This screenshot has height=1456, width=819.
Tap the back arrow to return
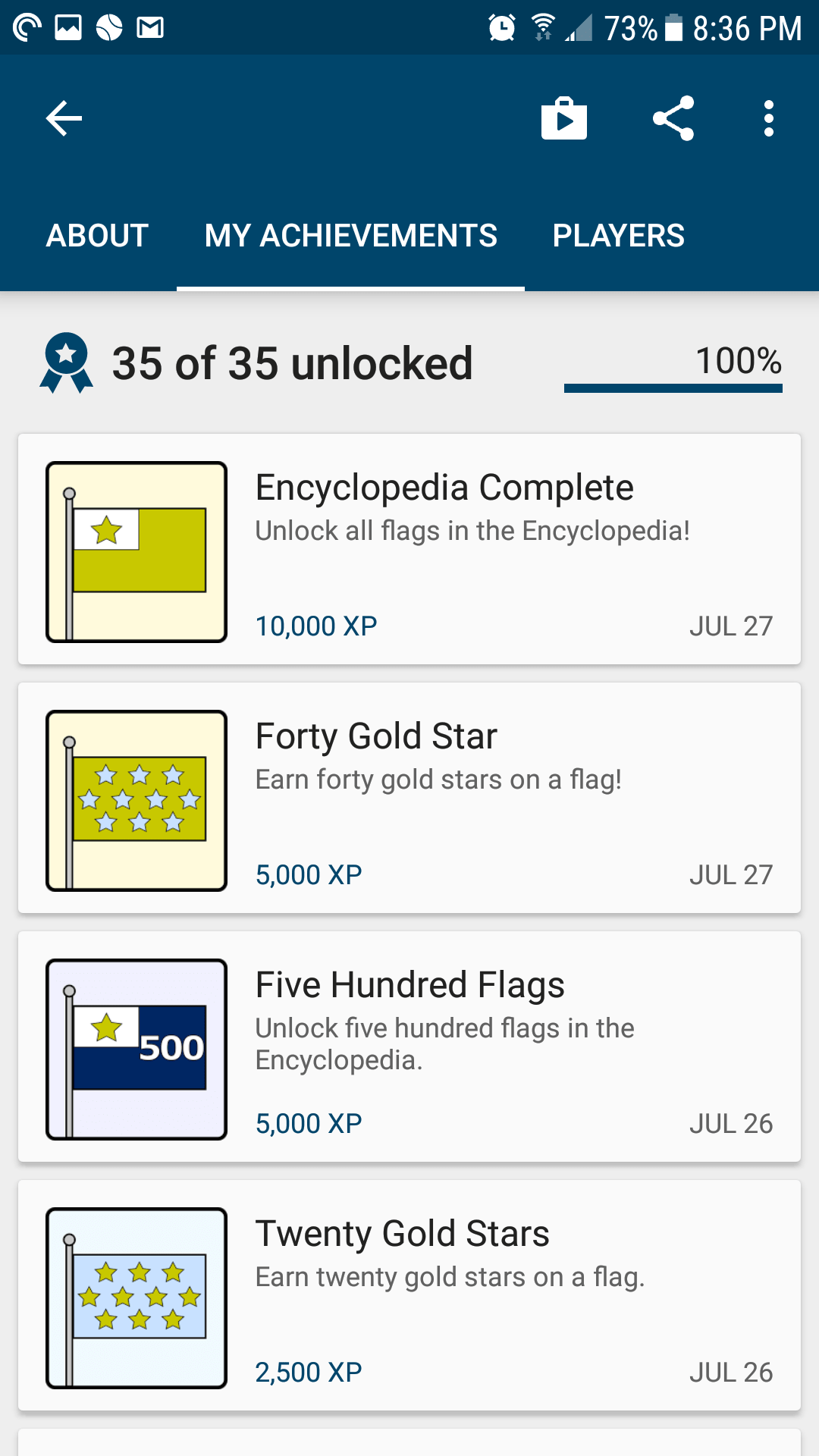[x=63, y=118]
